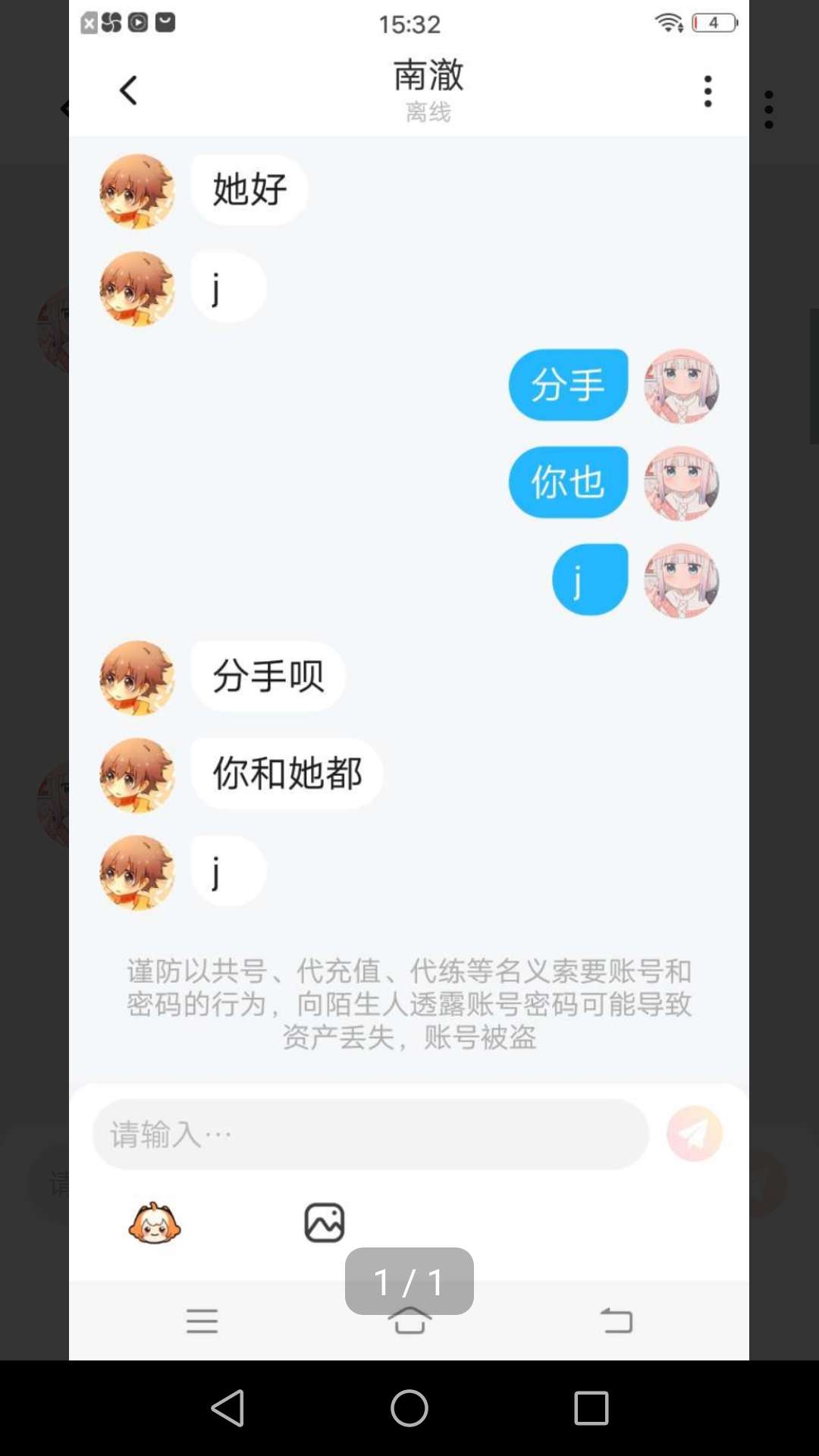Return to the home screen
Viewport: 819px width, 1456px height.
click(409, 1408)
